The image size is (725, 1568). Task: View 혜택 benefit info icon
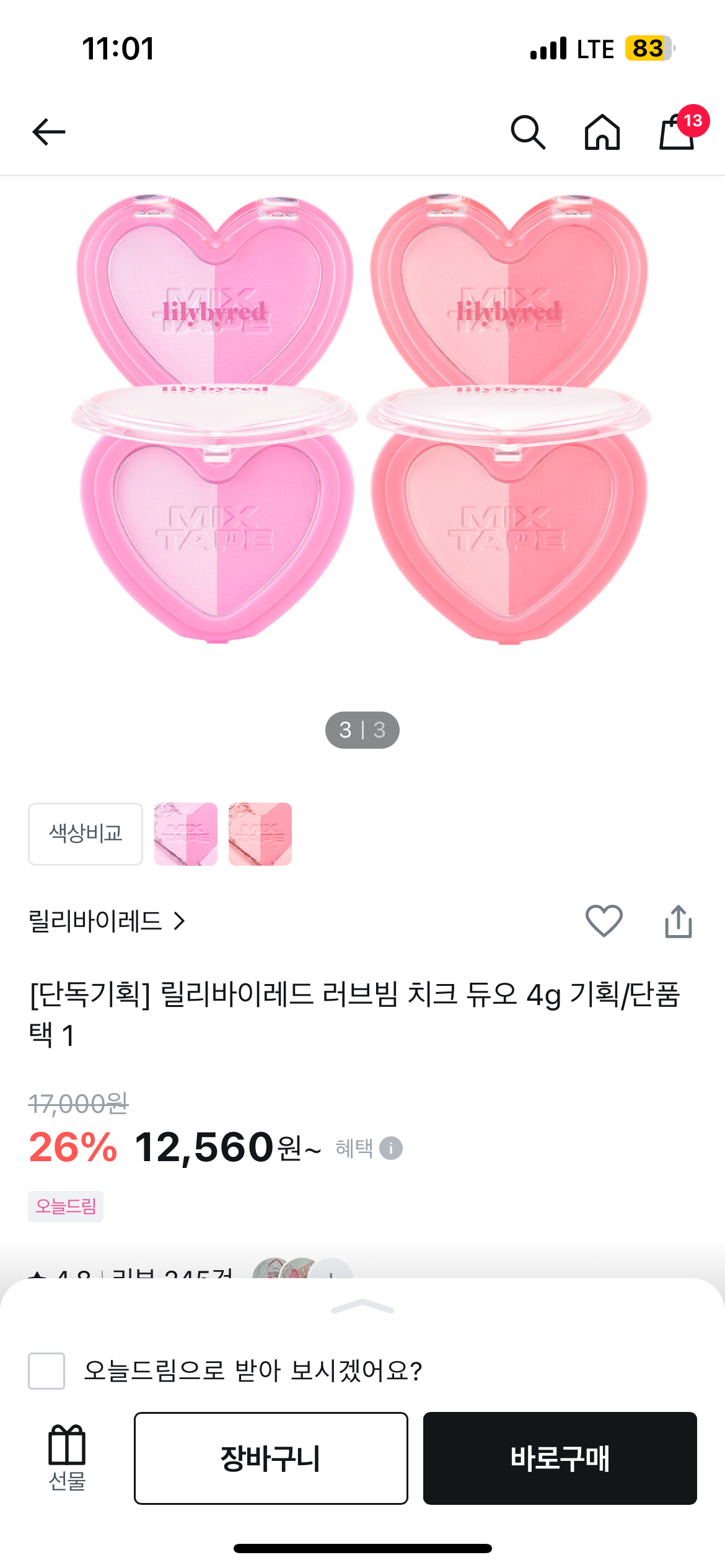(x=391, y=1148)
